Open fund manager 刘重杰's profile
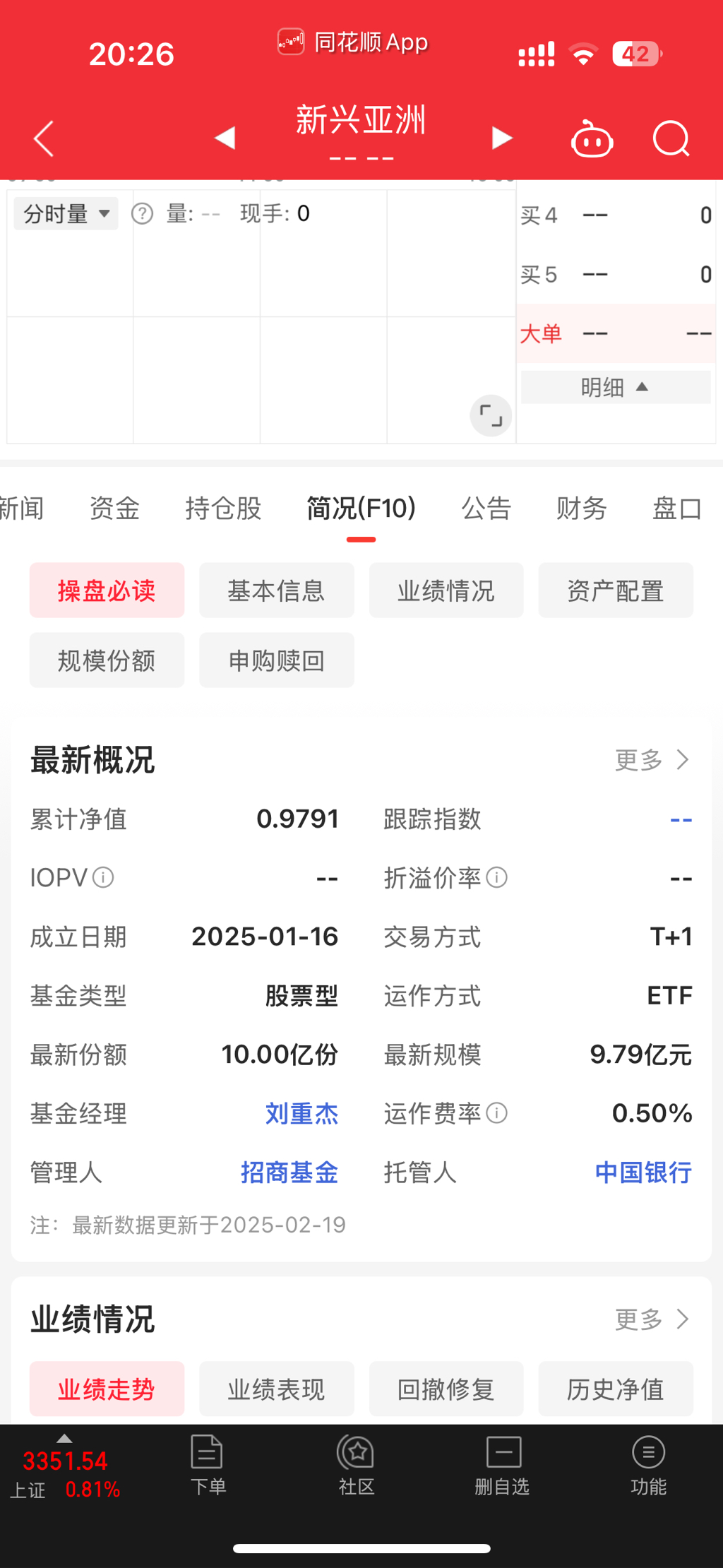 click(301, 1114)
